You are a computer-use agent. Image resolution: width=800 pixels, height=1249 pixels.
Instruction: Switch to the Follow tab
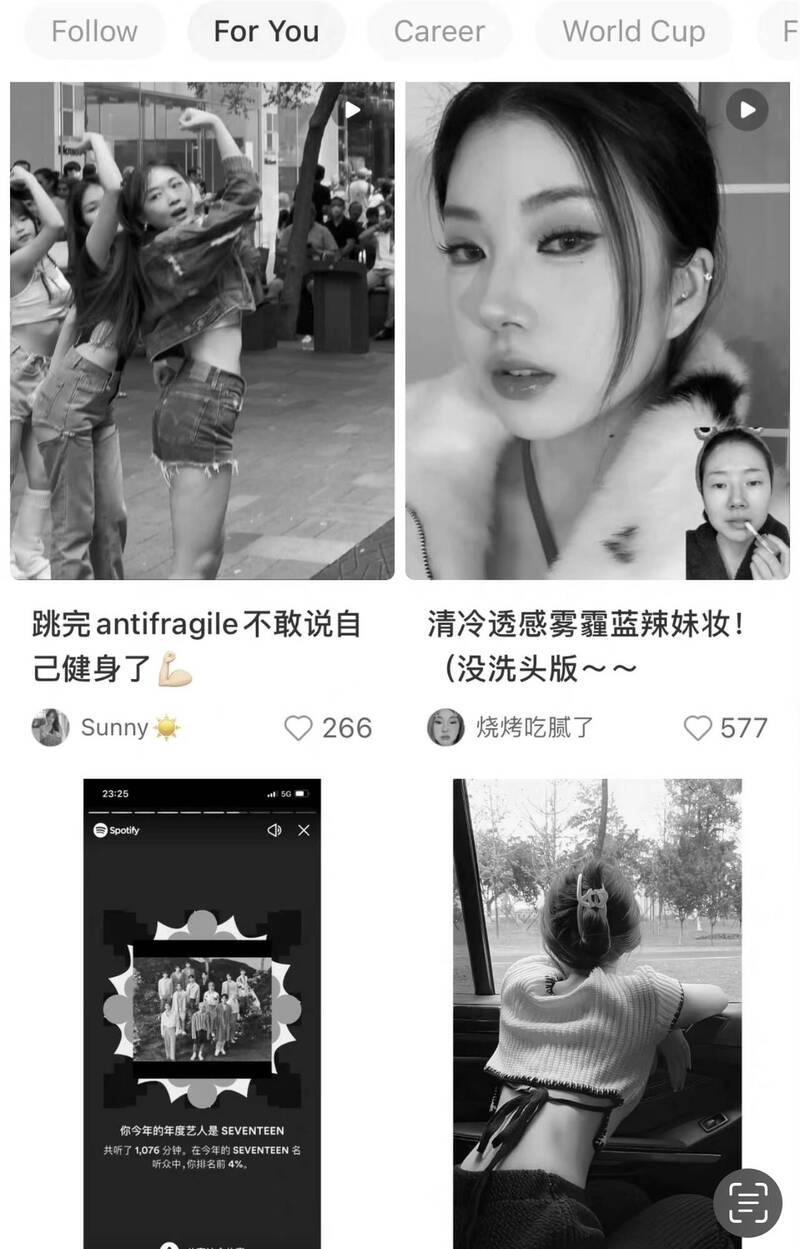pos(94,31)
